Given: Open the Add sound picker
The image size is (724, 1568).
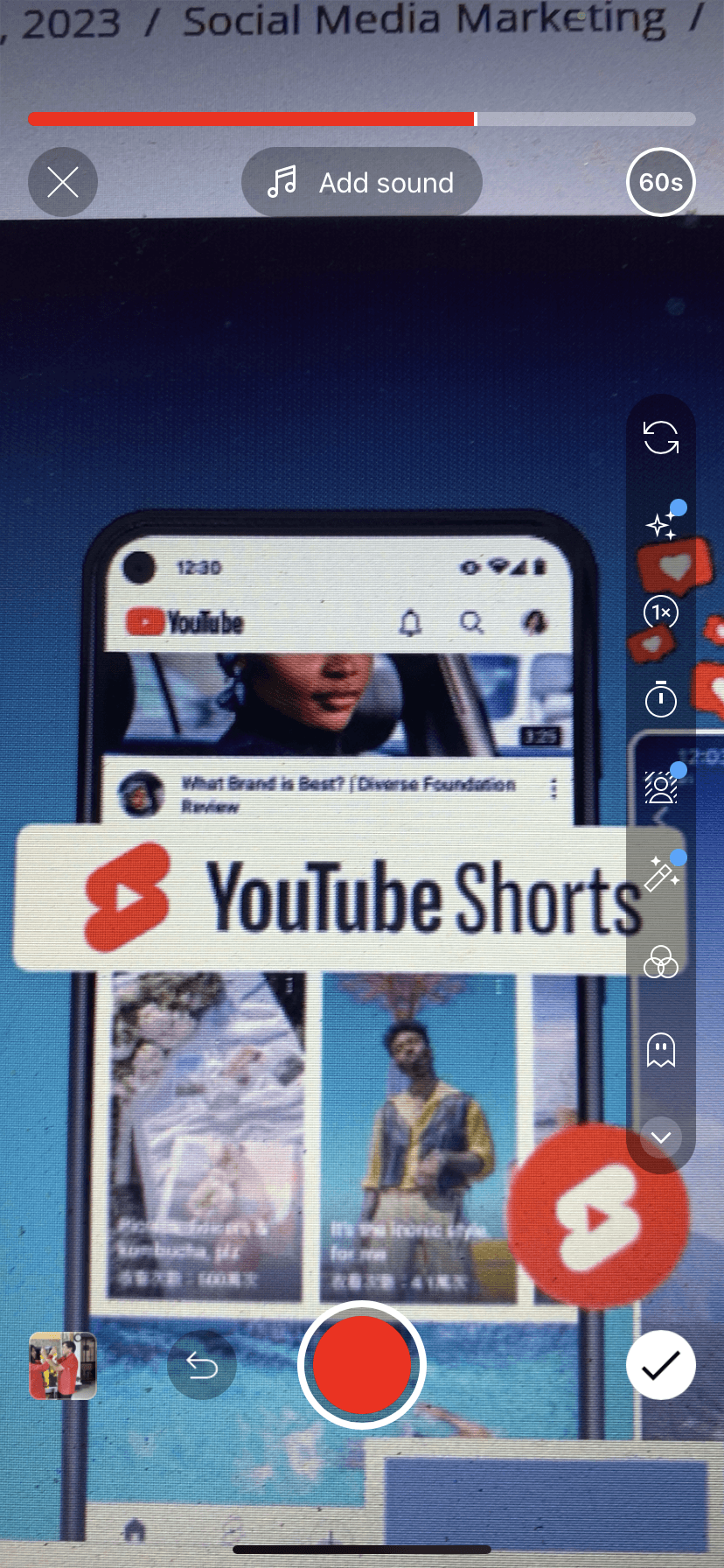Looking at the screenshot, I should [x=361, y=182].
